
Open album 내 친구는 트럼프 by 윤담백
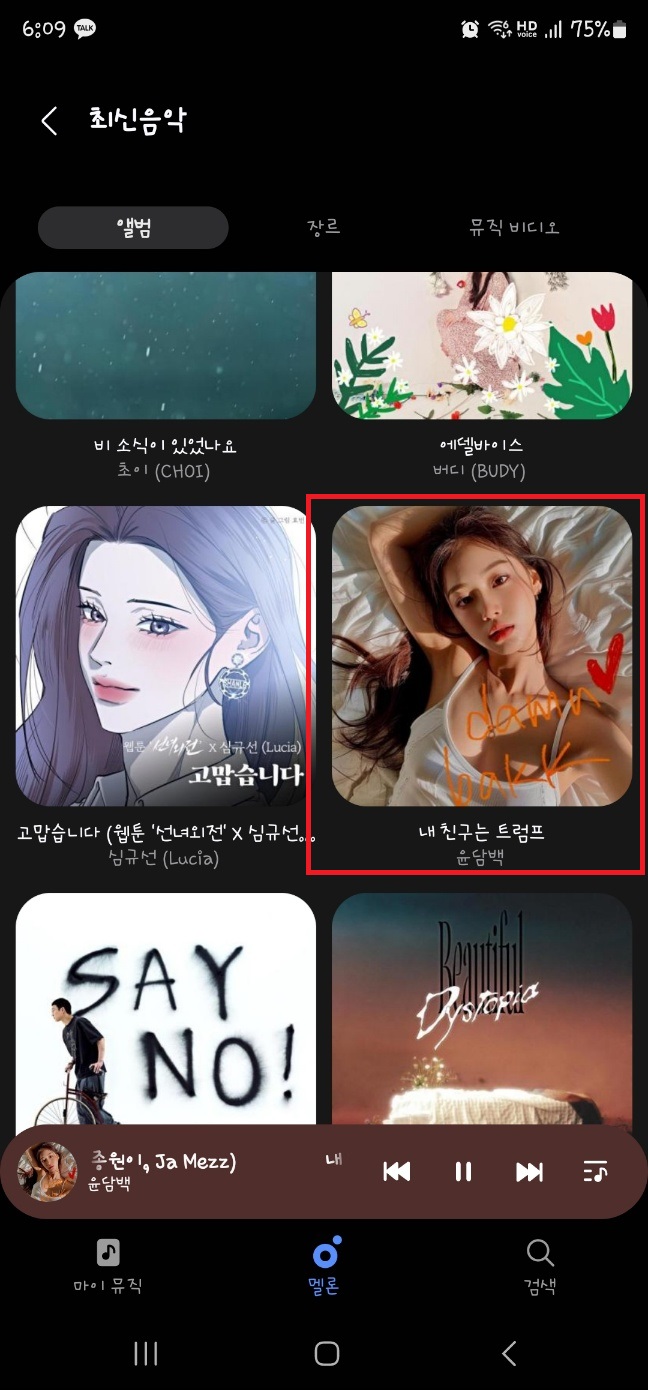click(x=482, y=655)
